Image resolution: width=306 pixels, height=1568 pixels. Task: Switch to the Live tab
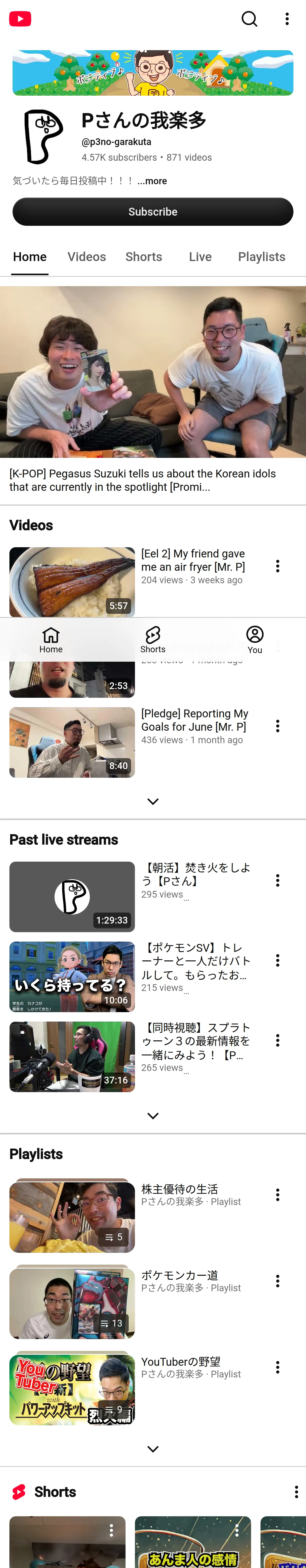pyautogui.click(x=200, y=257)
